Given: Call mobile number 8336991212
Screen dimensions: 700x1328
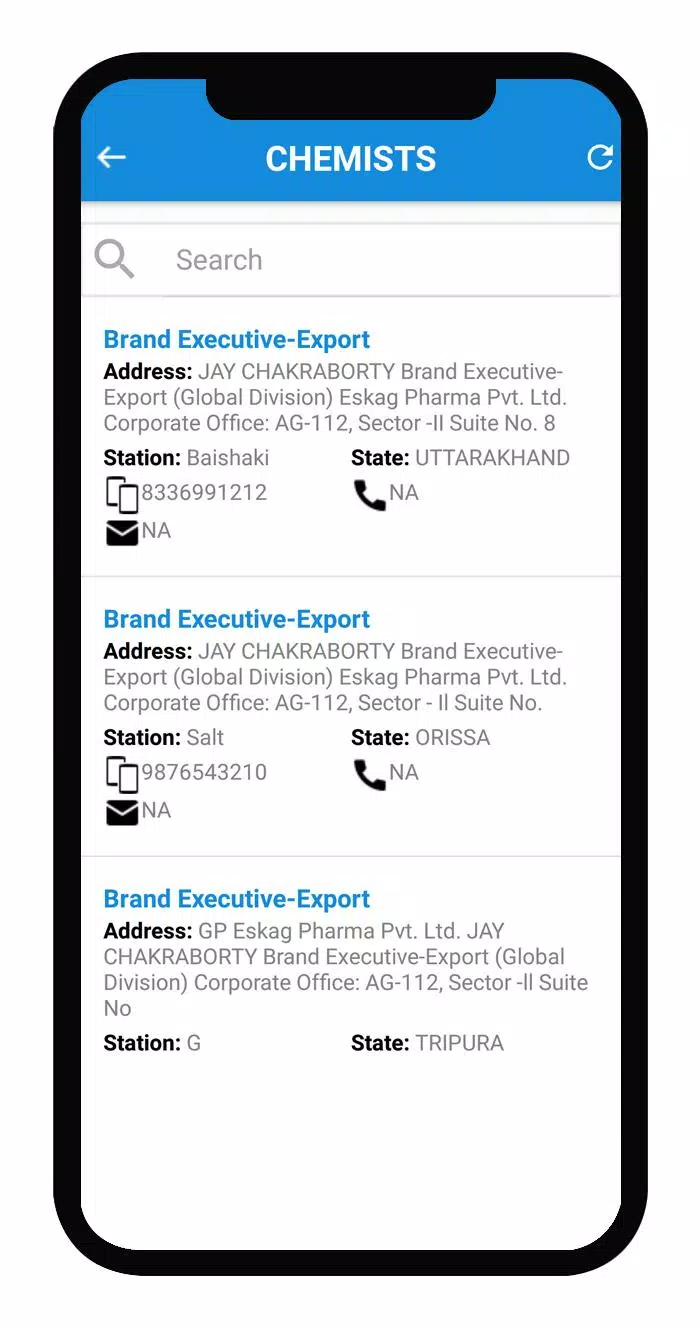Looking at the screenshot, I should 203,493.
